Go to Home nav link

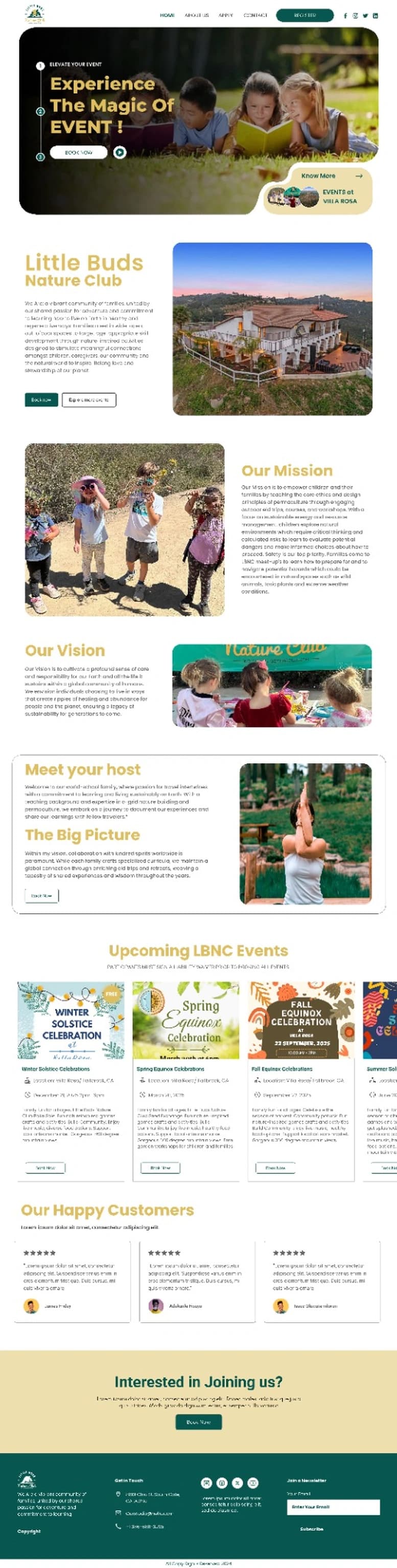click(167, 15)
